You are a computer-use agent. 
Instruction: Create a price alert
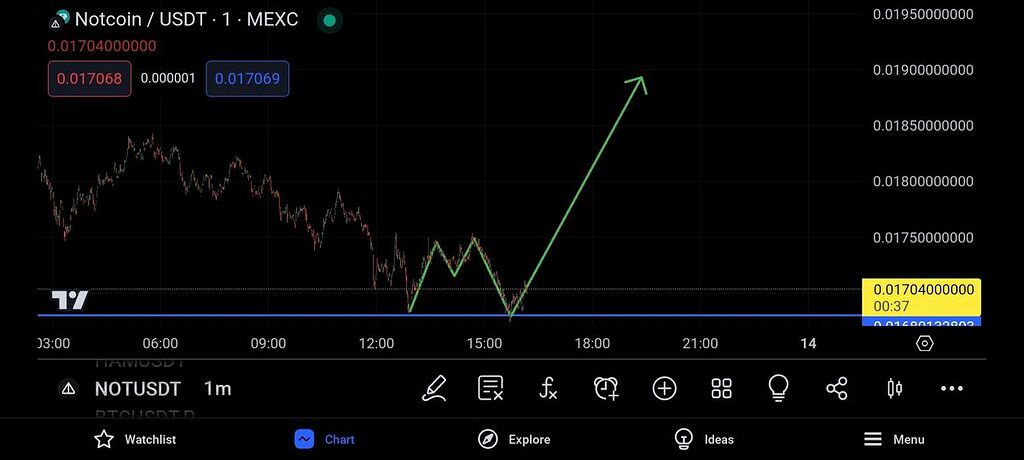pyautogui.click(x=606, y=388)
